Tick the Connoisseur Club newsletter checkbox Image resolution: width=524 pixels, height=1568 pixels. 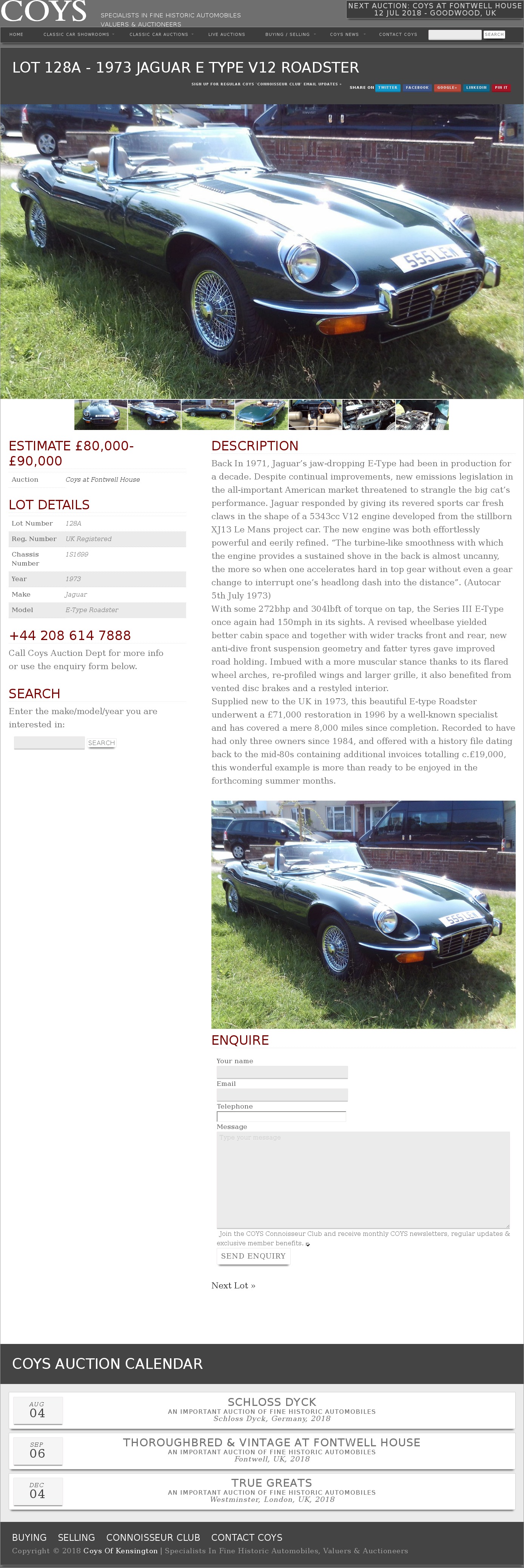tap(308, 1244)
